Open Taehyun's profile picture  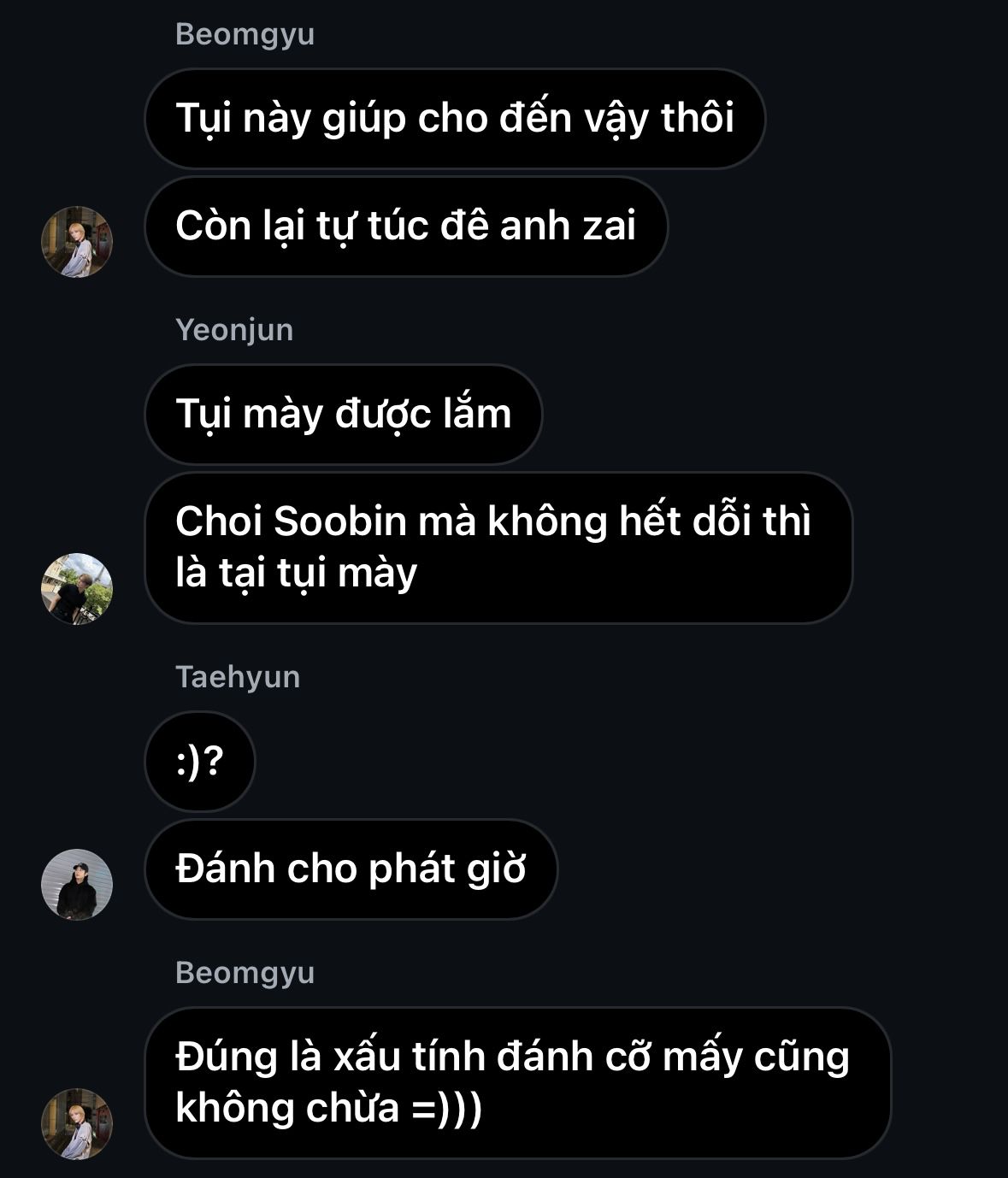click(77, 885)
